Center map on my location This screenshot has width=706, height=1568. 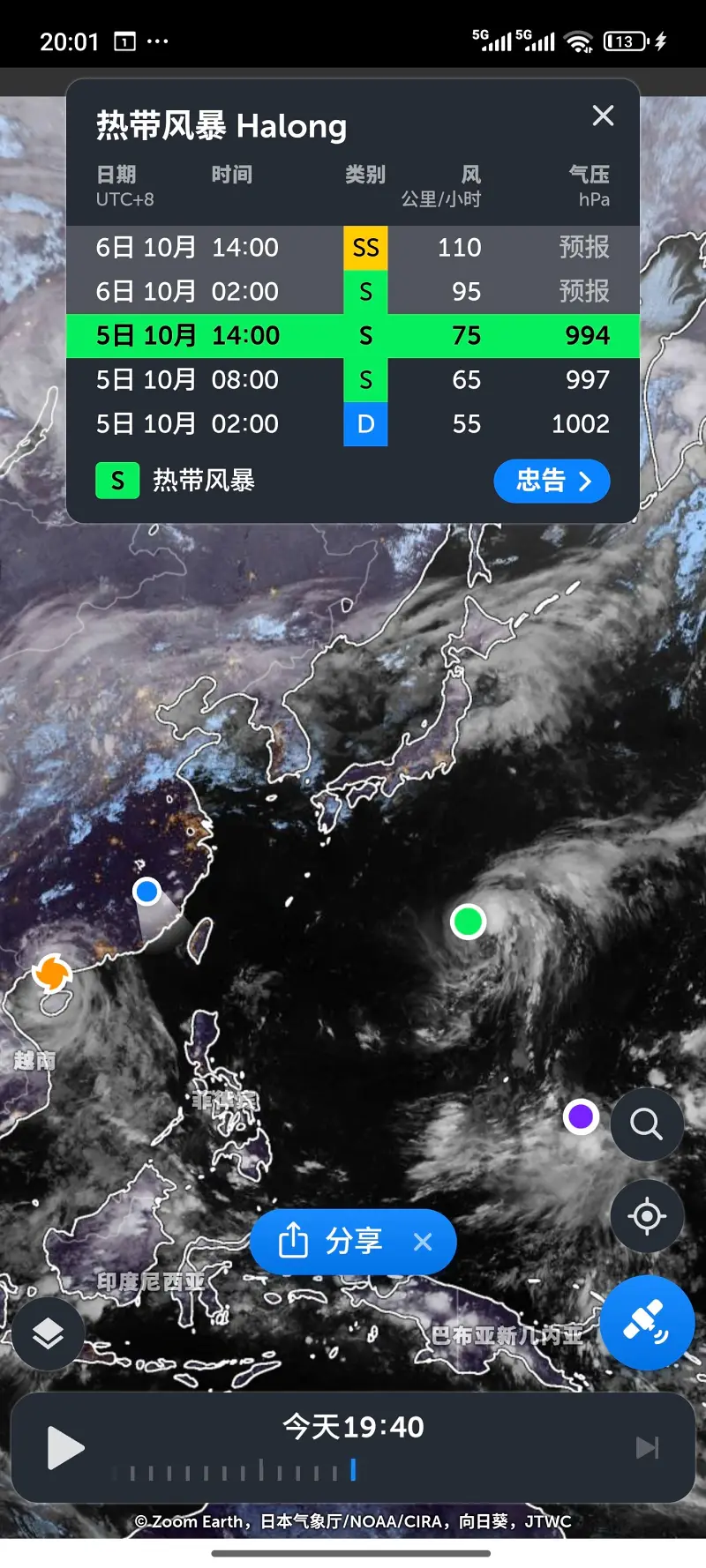click(646, 1216)
